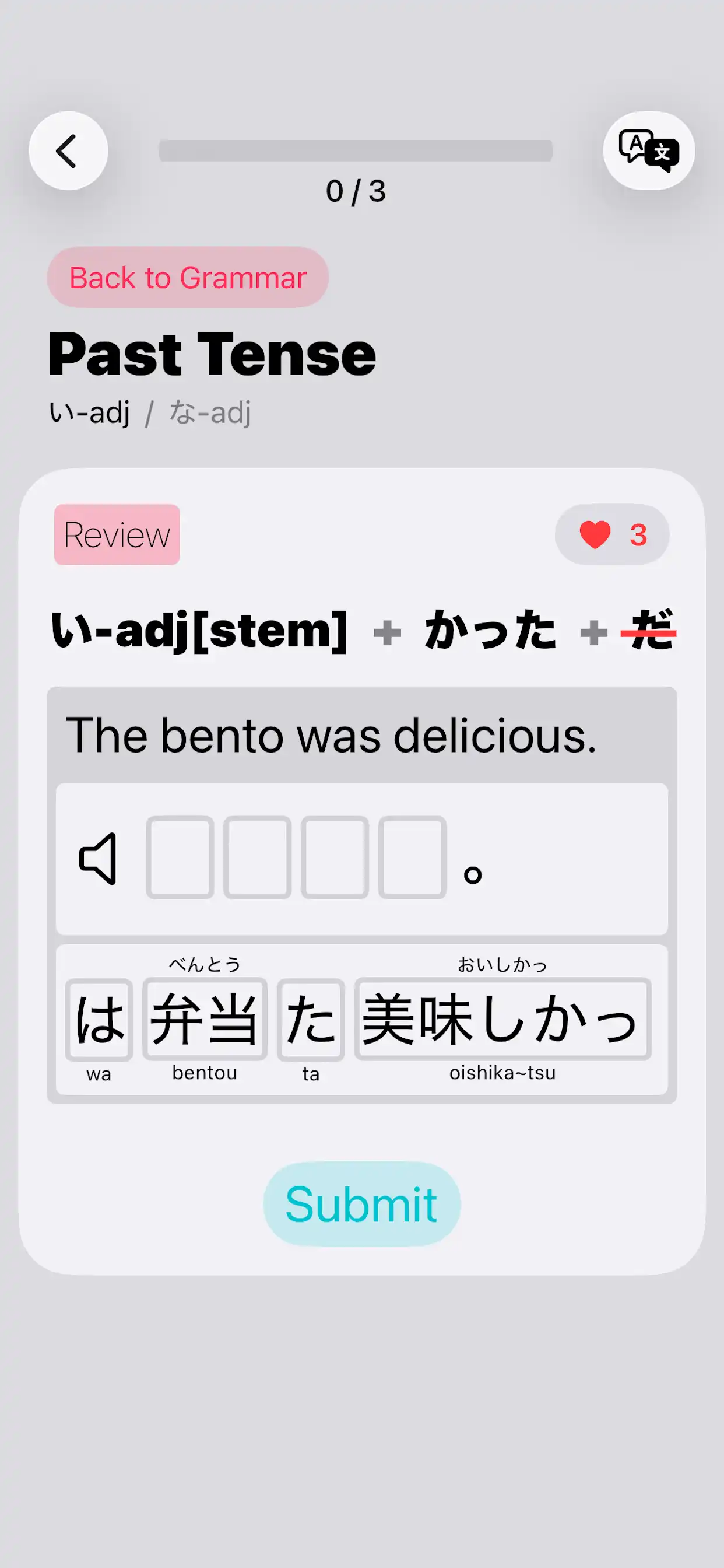Select the た (ta) word tile

coord(310,1020)
